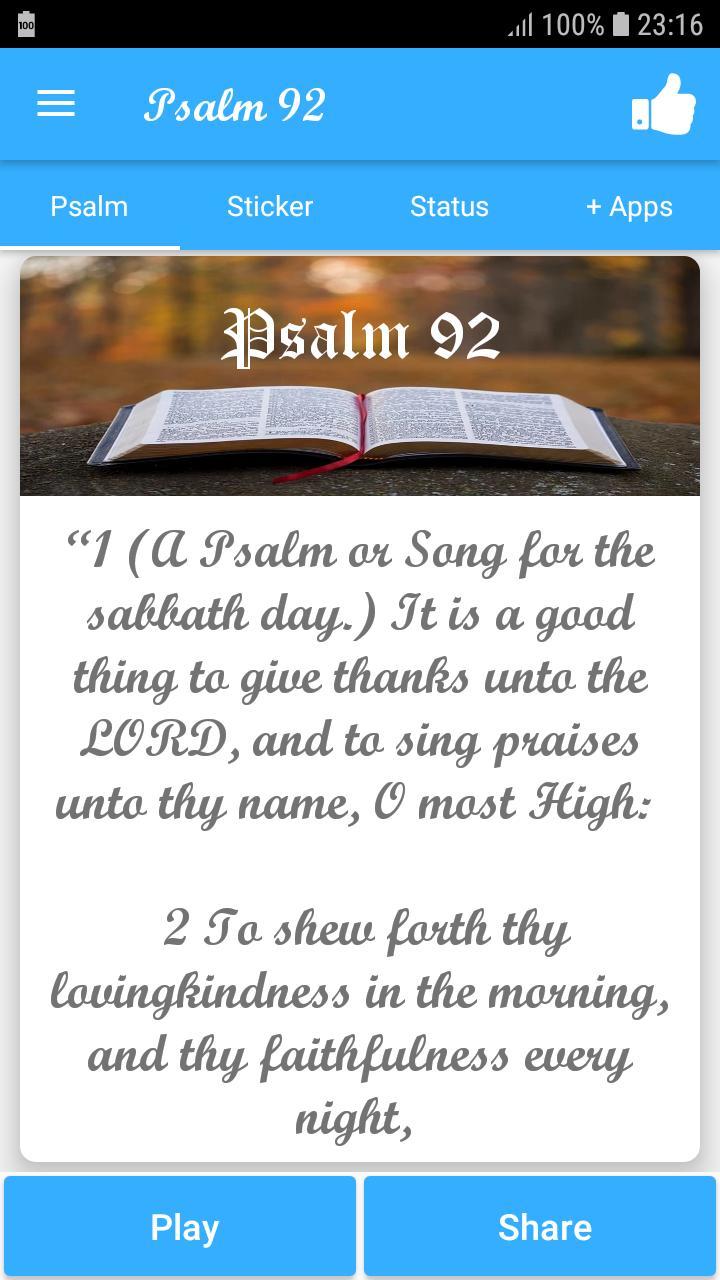Image resolution: width=720 pixels, height=1280 pixels.
Task: Return to the Psalm tab
Action: click(89, 207)
